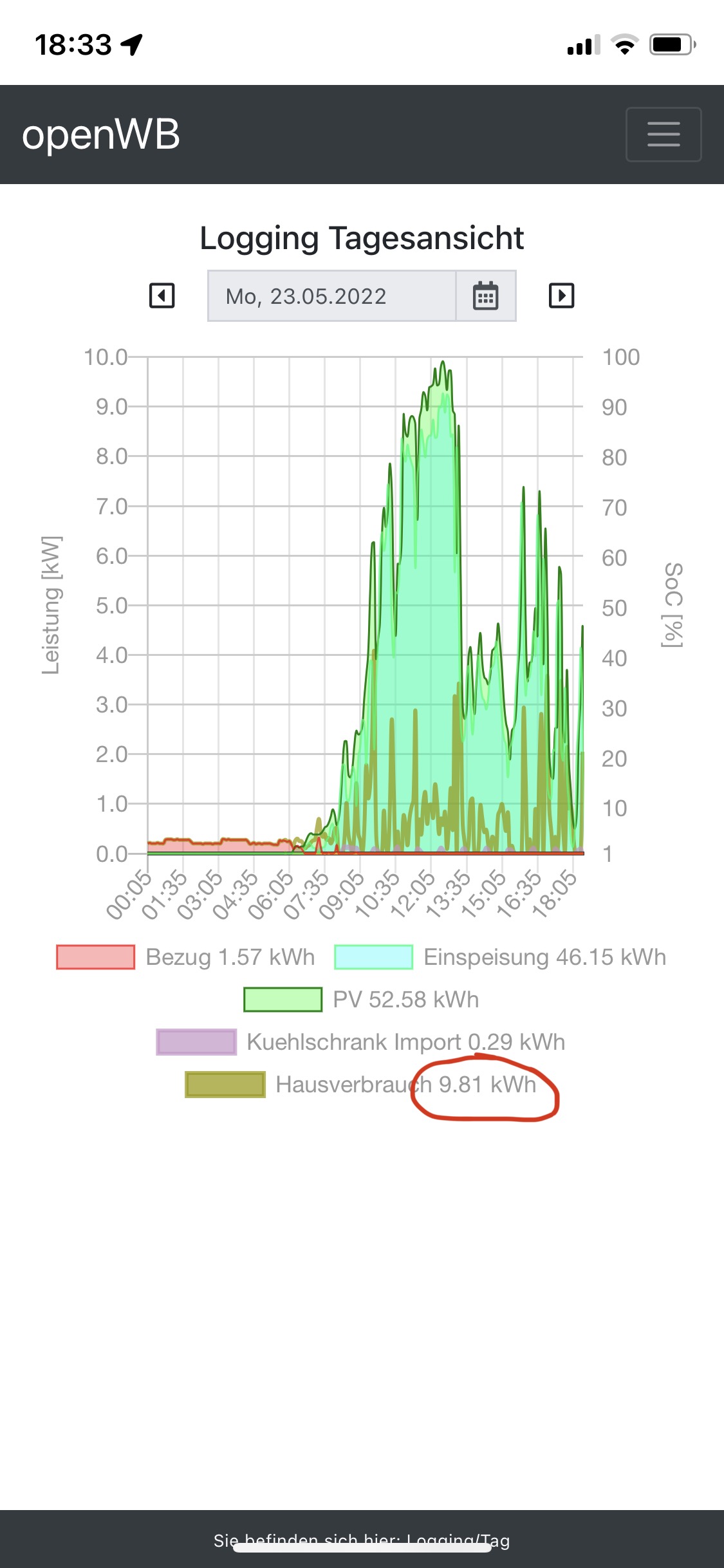Toggle Kuehlschrank Import legend entry
Viewport: 724px width, 1568px height.
(x=360, y=1042)
